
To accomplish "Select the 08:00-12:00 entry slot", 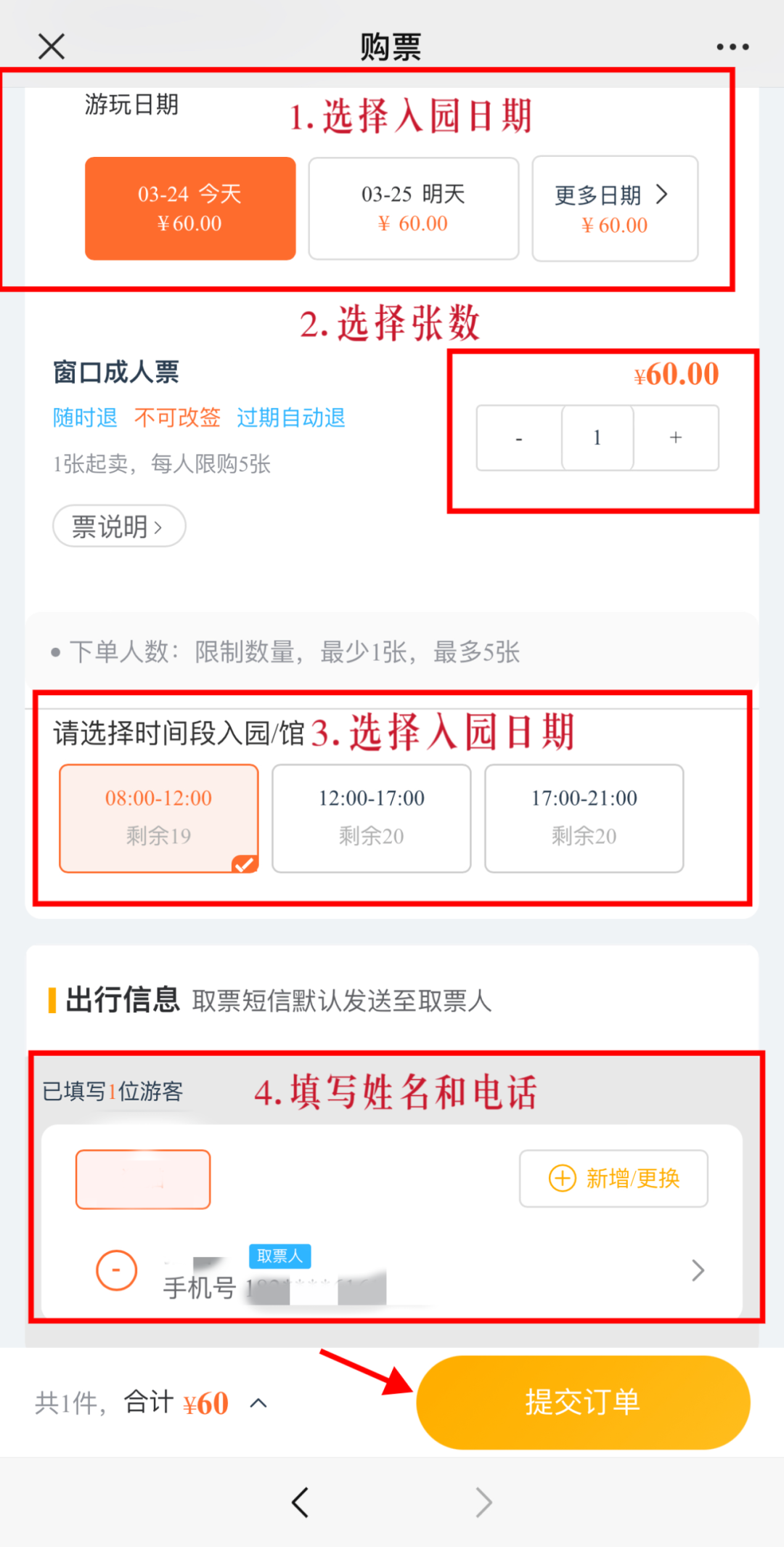I will 159,818.
